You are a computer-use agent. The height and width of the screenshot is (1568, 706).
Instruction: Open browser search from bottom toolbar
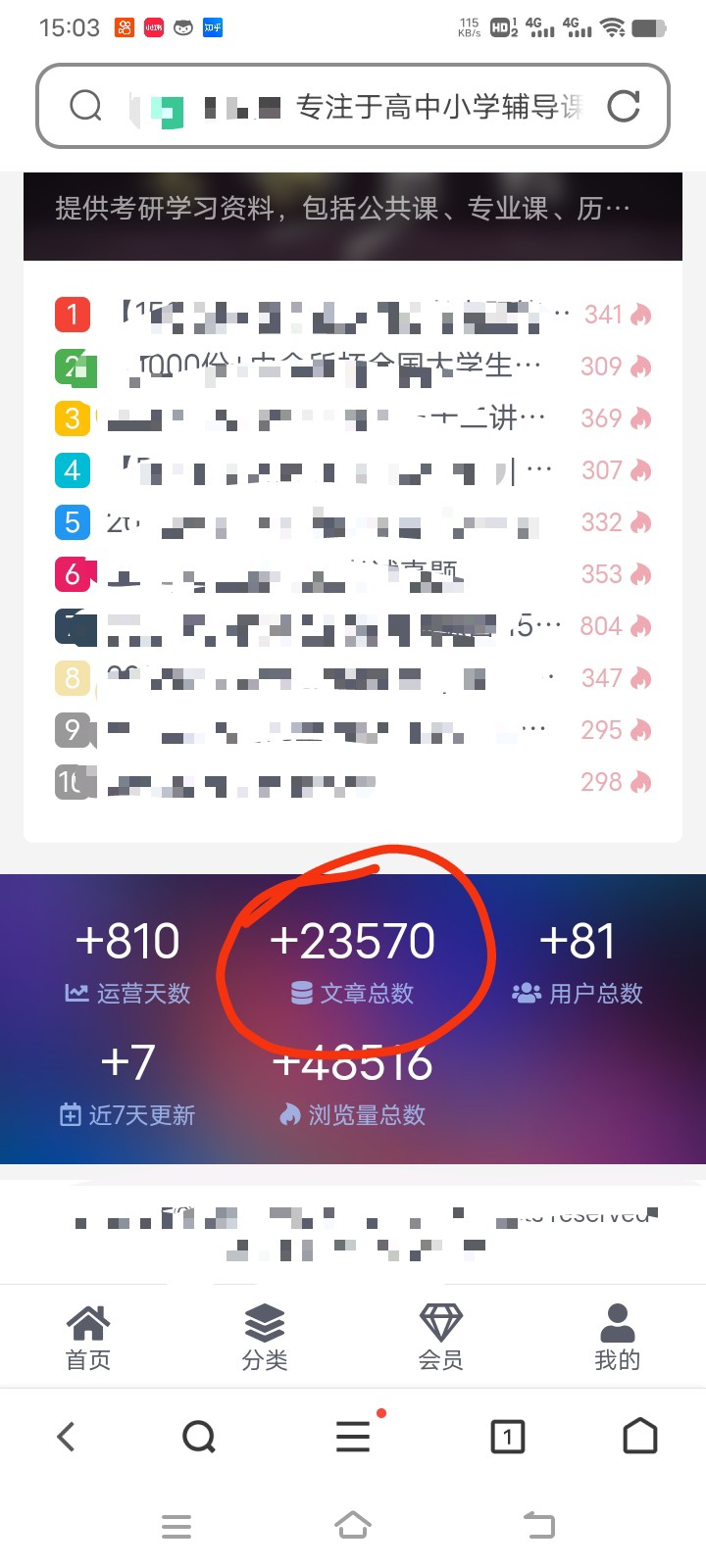[x=199, y=1437]
